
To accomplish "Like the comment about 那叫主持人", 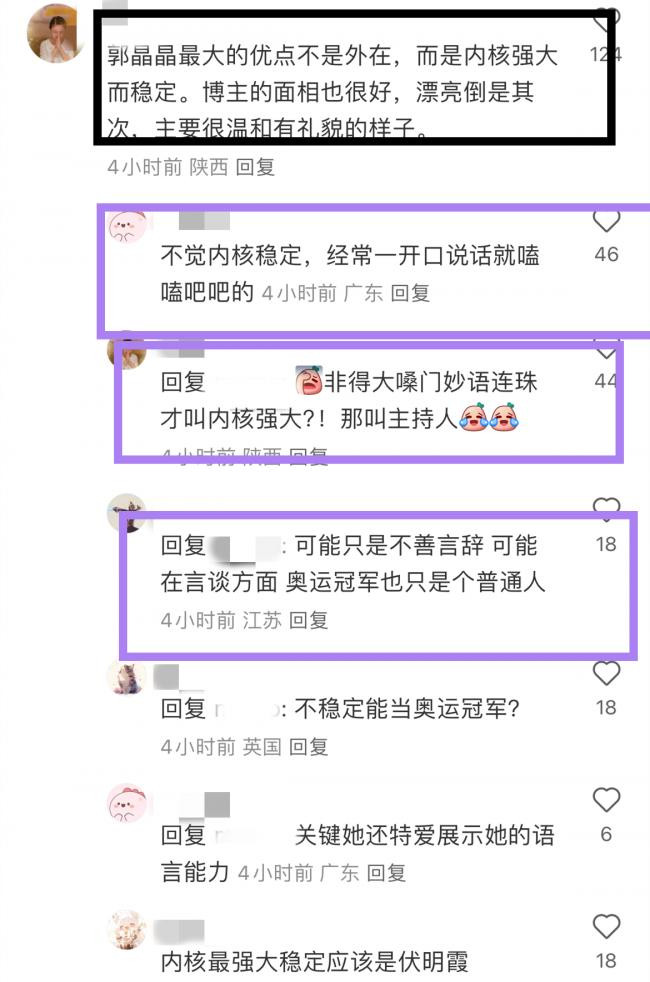I will 607,352.
